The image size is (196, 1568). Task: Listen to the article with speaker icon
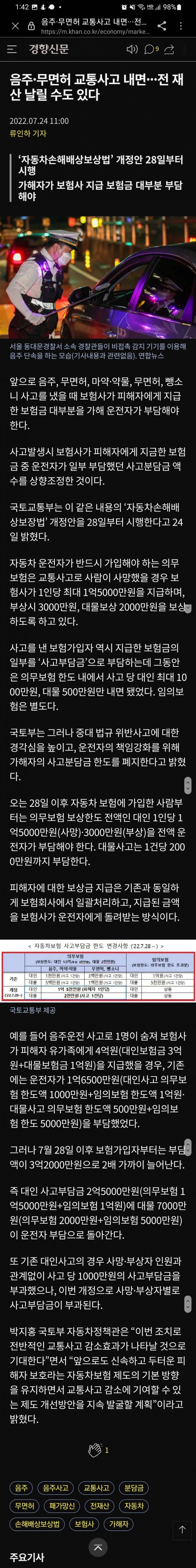(x=131, y=49)
